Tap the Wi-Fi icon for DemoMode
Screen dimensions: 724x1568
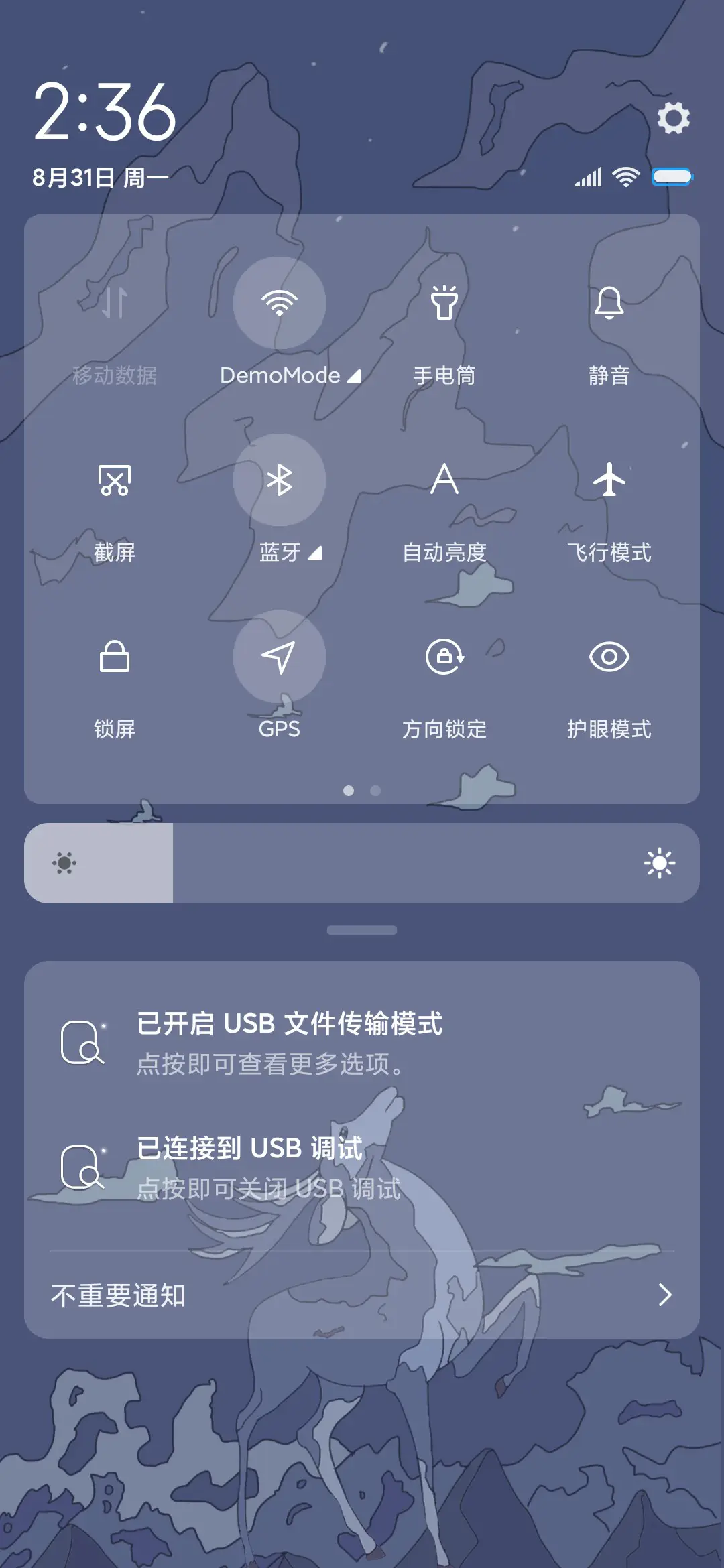(x=280, y=303)
